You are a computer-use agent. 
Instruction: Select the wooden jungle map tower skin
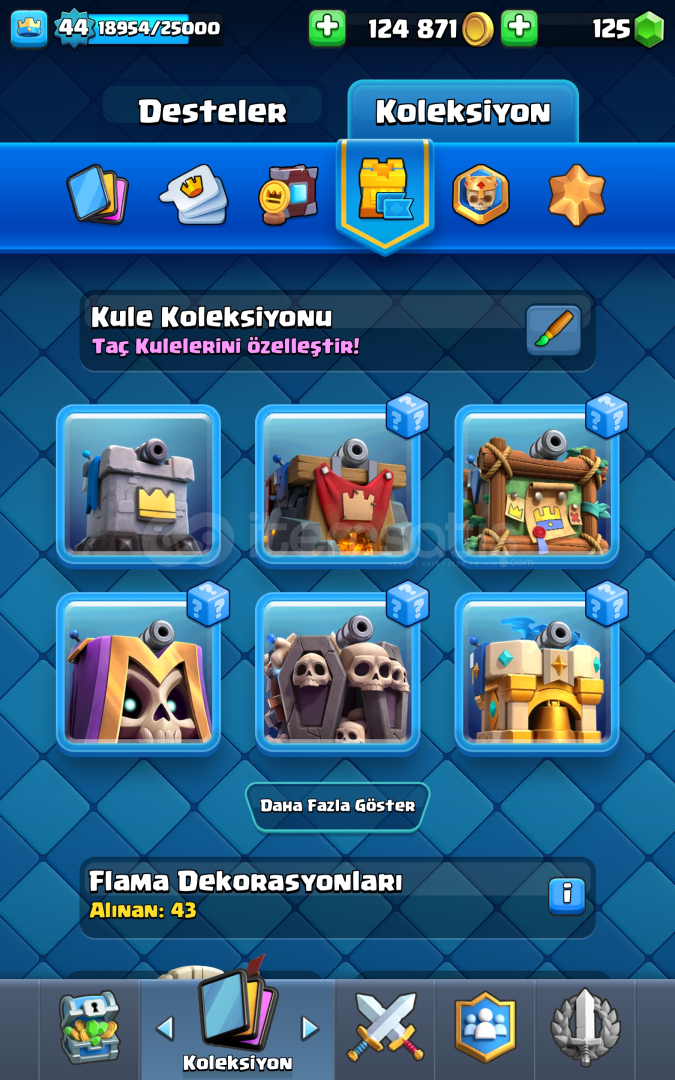(536, 484)
